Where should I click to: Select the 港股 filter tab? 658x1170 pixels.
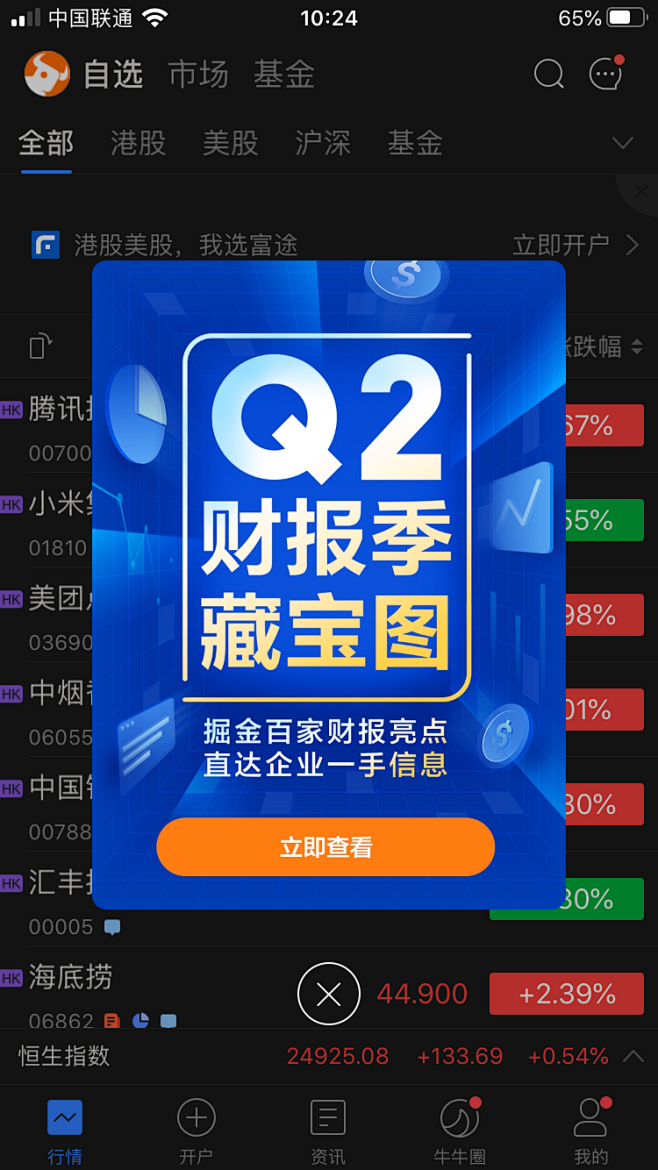click(138, 143)
